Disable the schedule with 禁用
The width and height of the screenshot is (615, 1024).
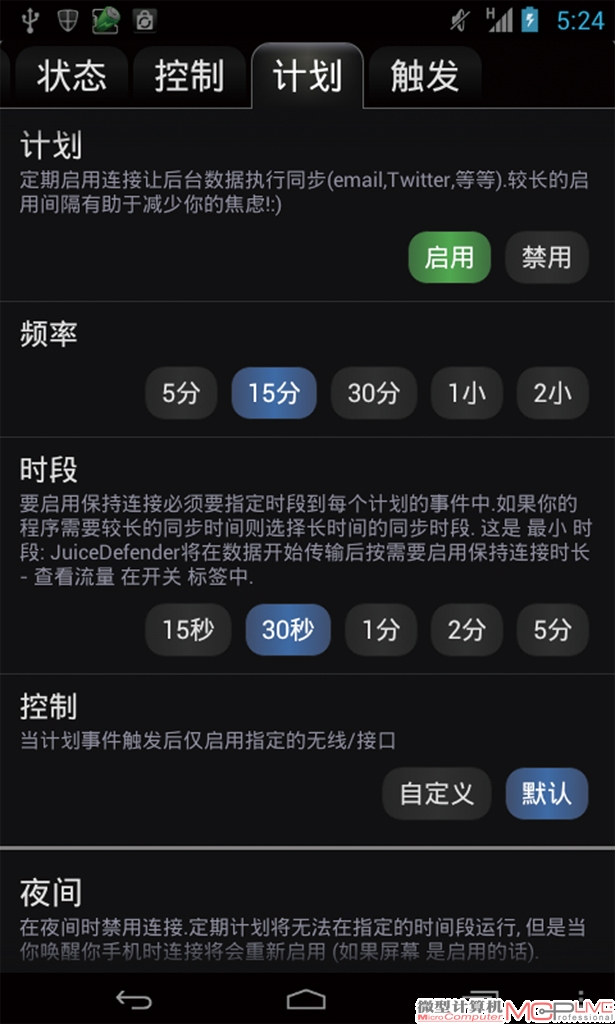pos(546,257)
